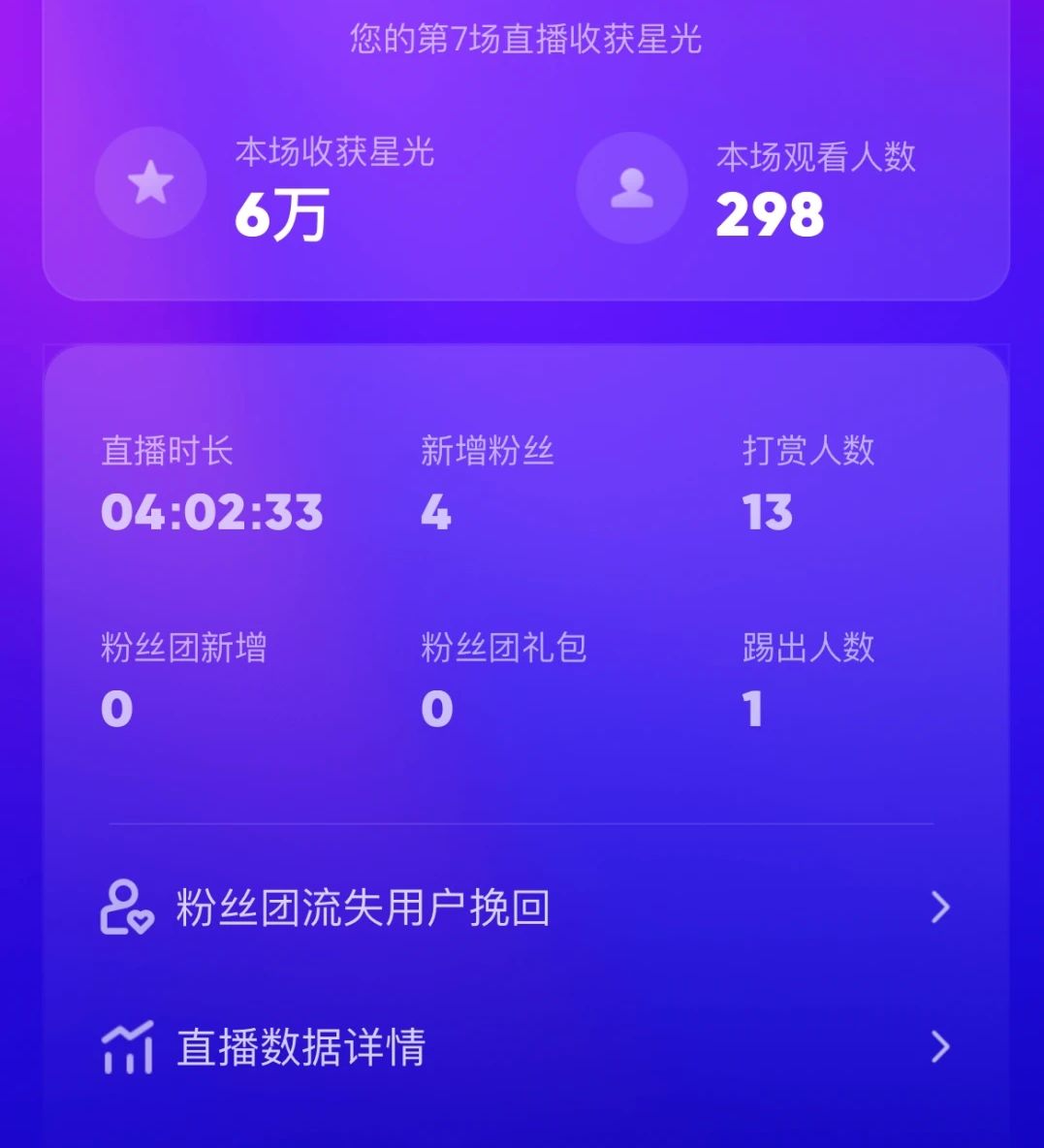Viewport: 1044px width, 1148px height.
Task: Select the 您的第7场直播收获星光 title
Action: [x=522, y=41]
